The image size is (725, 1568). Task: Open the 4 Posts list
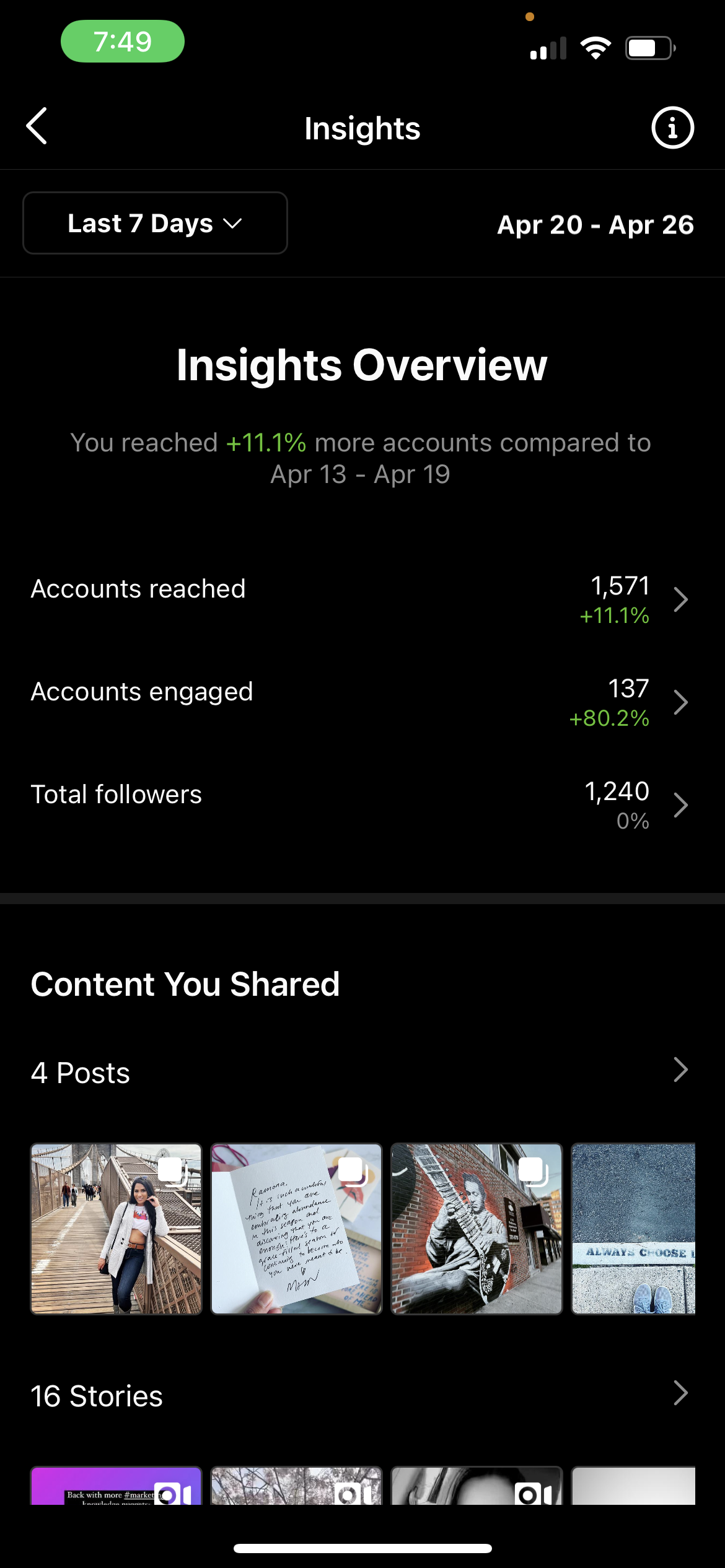coord(362,1071)
